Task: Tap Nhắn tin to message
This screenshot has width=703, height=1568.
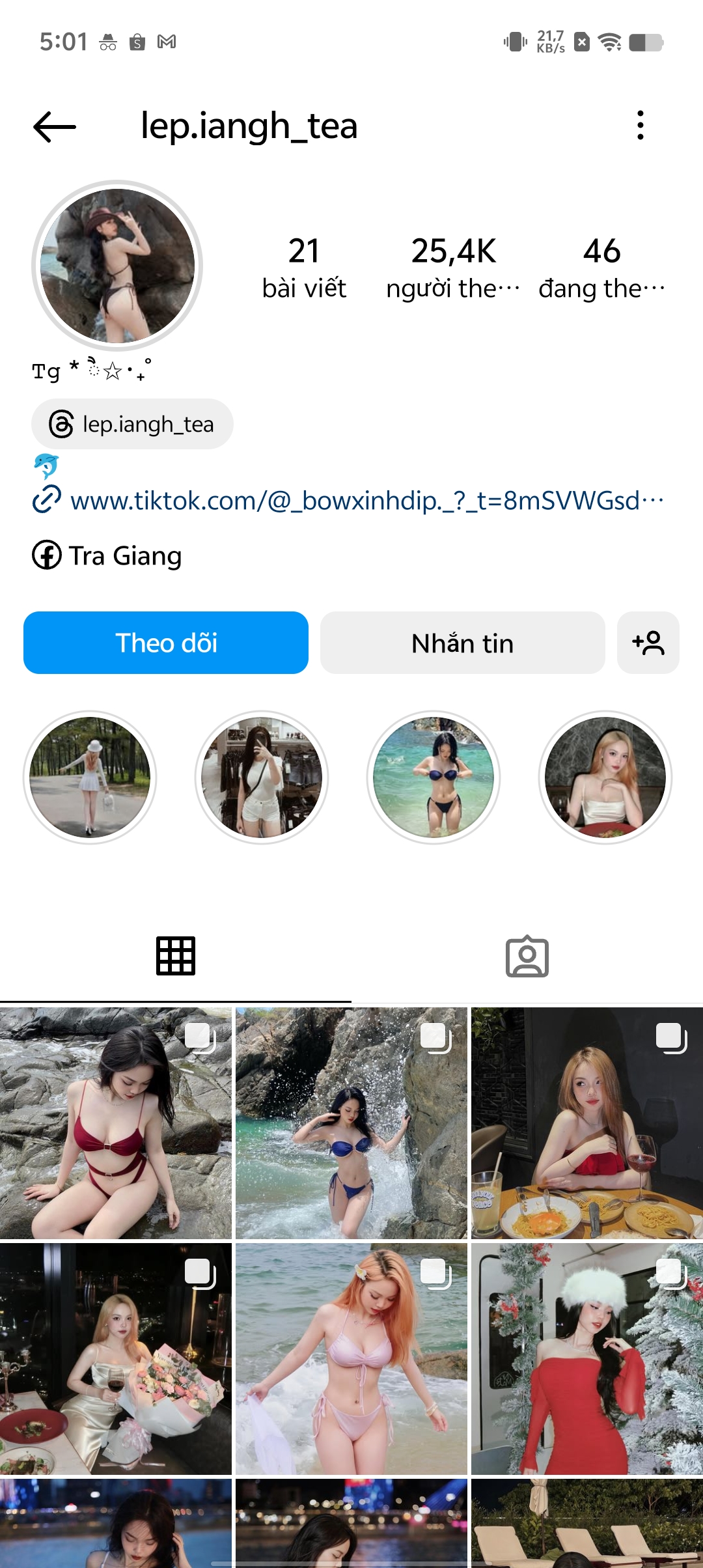Action: 462,643
